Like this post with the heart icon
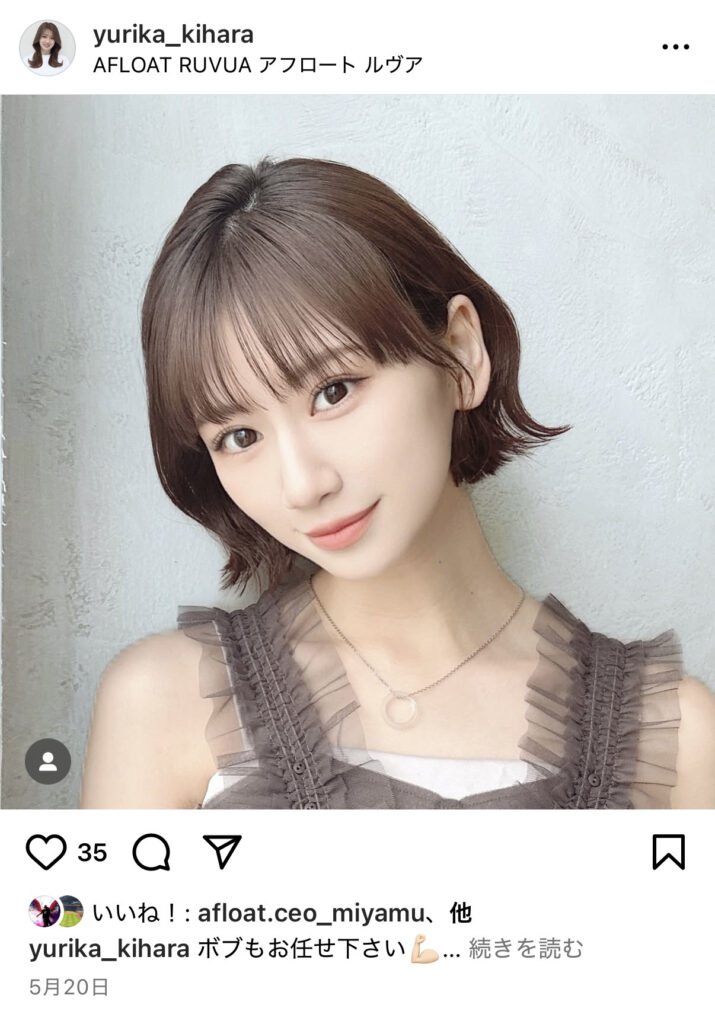Viewport: 715px width, 1024px height. [45, 852]
